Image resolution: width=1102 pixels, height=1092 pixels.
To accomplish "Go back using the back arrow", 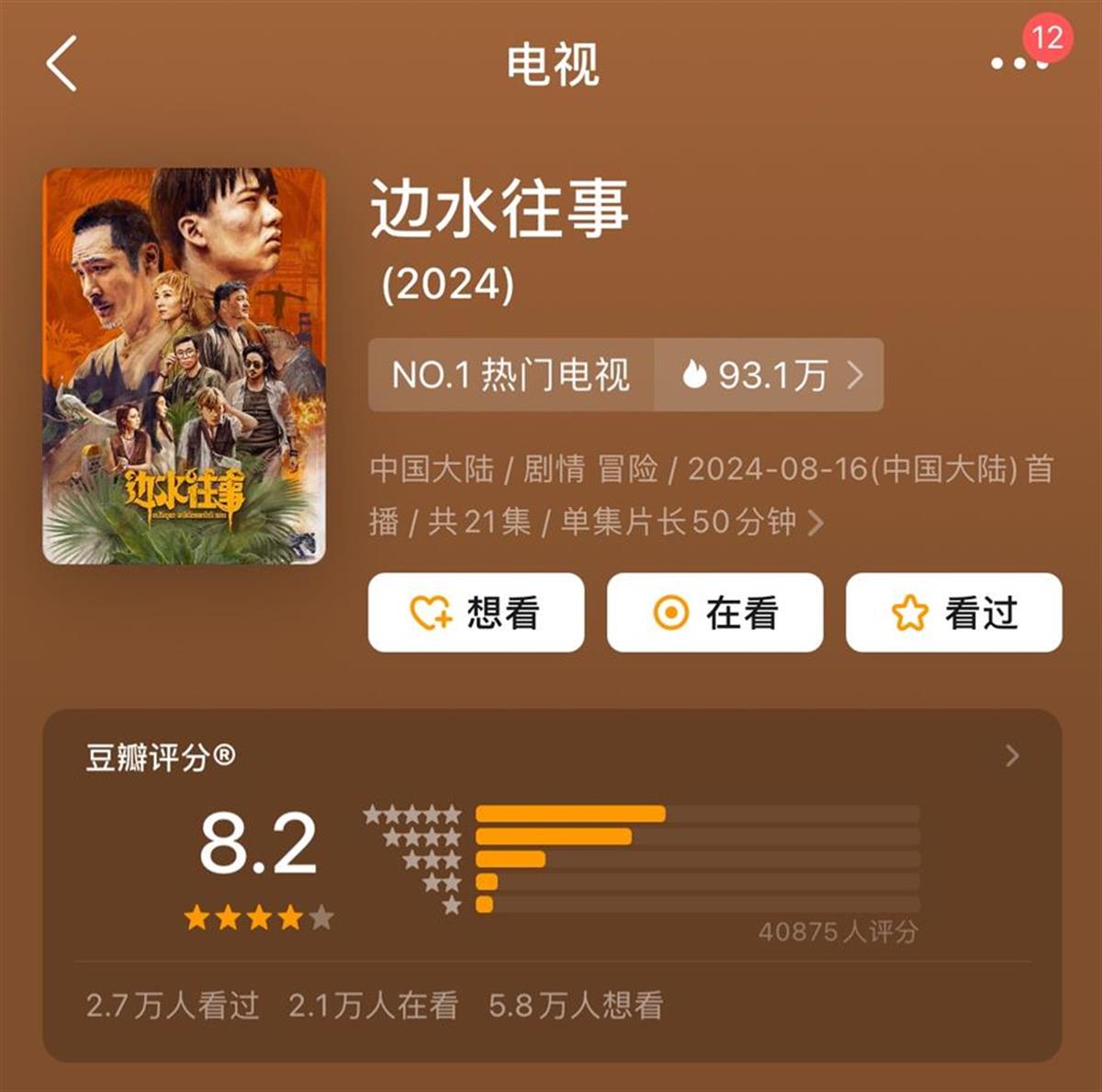I will tap(62, 63).
